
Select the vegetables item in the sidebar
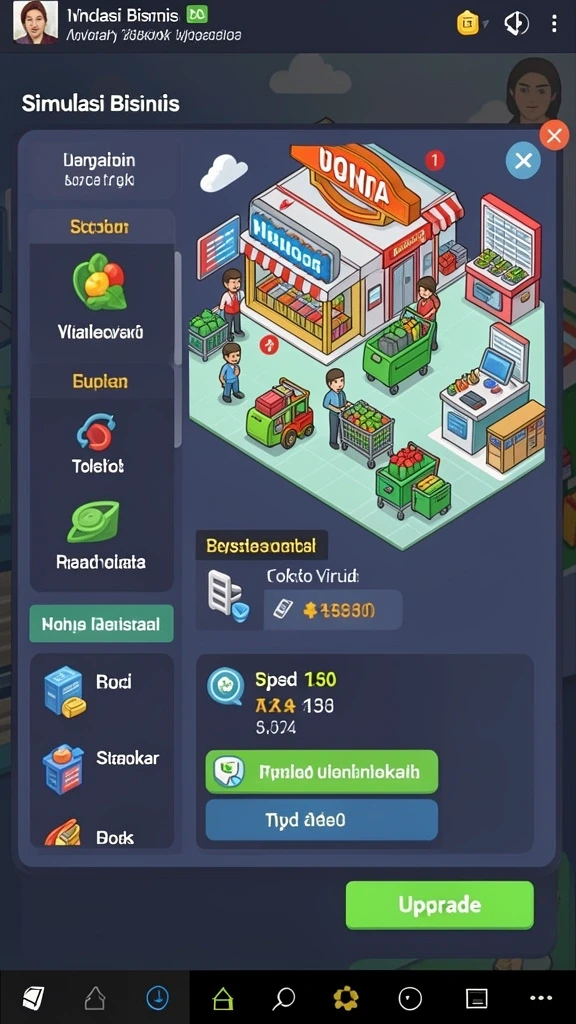click(x=100, y=298)
